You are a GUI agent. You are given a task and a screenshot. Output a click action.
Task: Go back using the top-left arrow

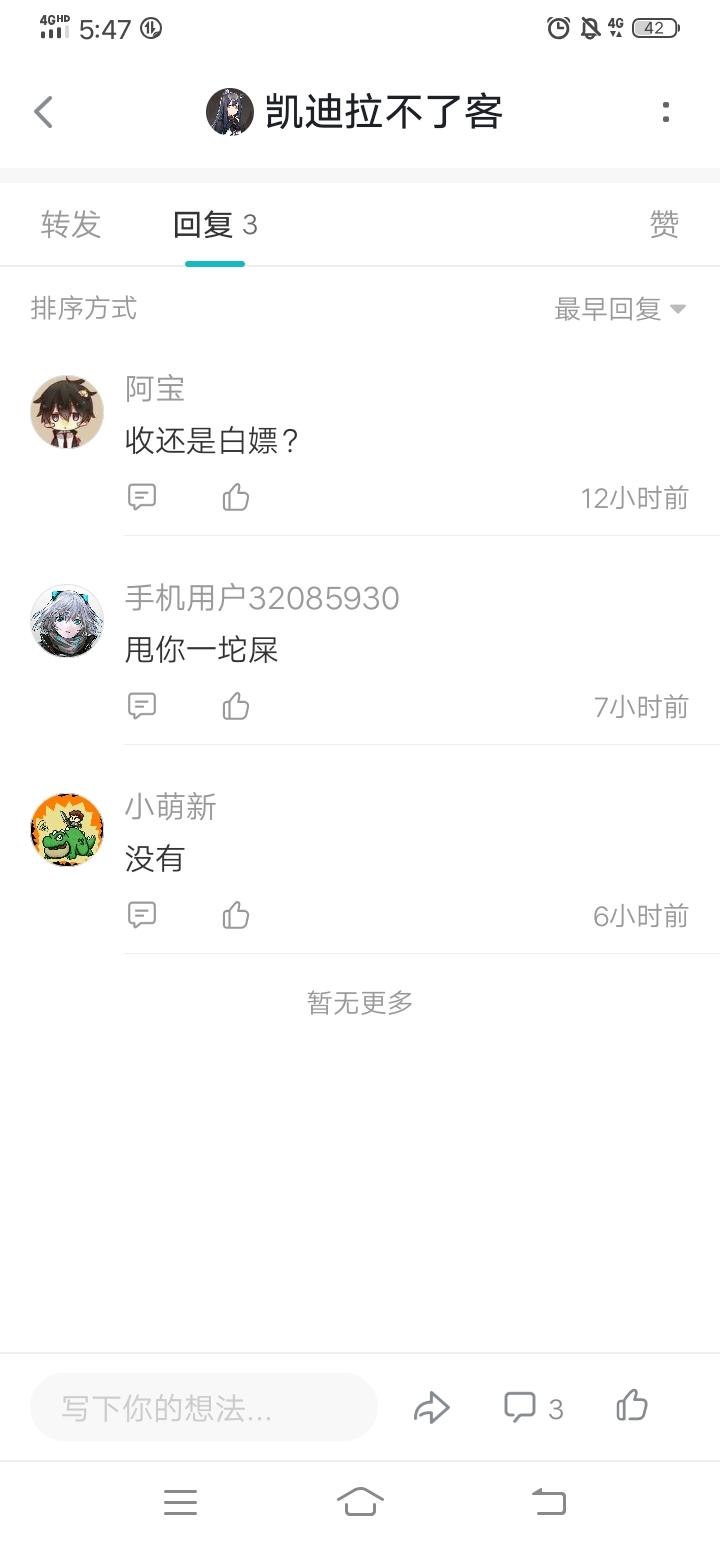click(x=43, y=112)
